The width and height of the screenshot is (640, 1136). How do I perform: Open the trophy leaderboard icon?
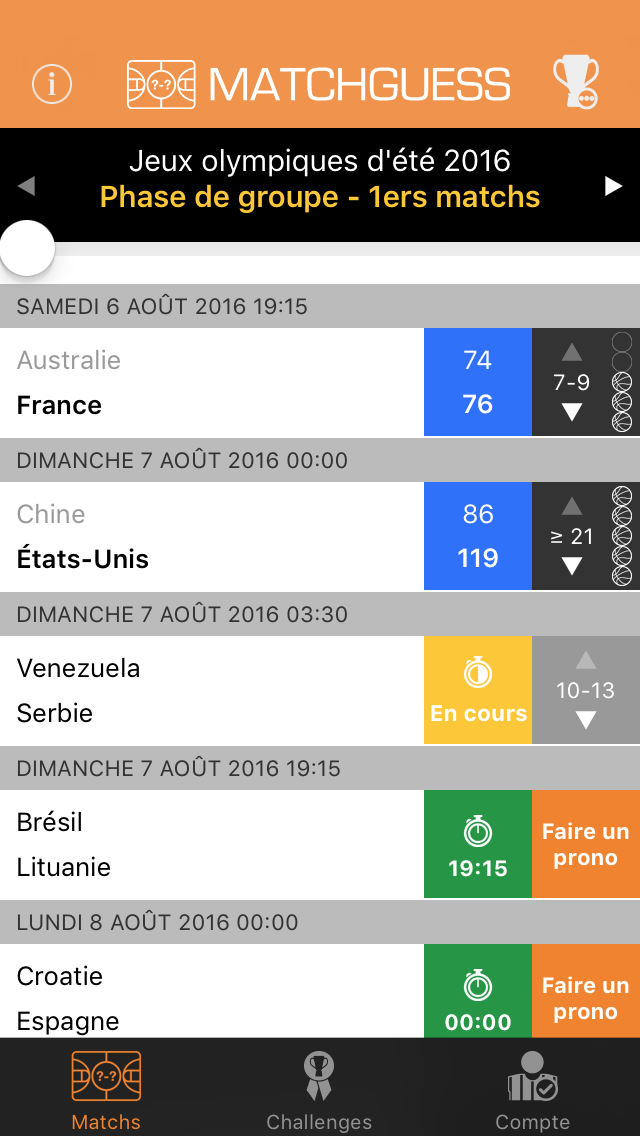tap(576, 83)
